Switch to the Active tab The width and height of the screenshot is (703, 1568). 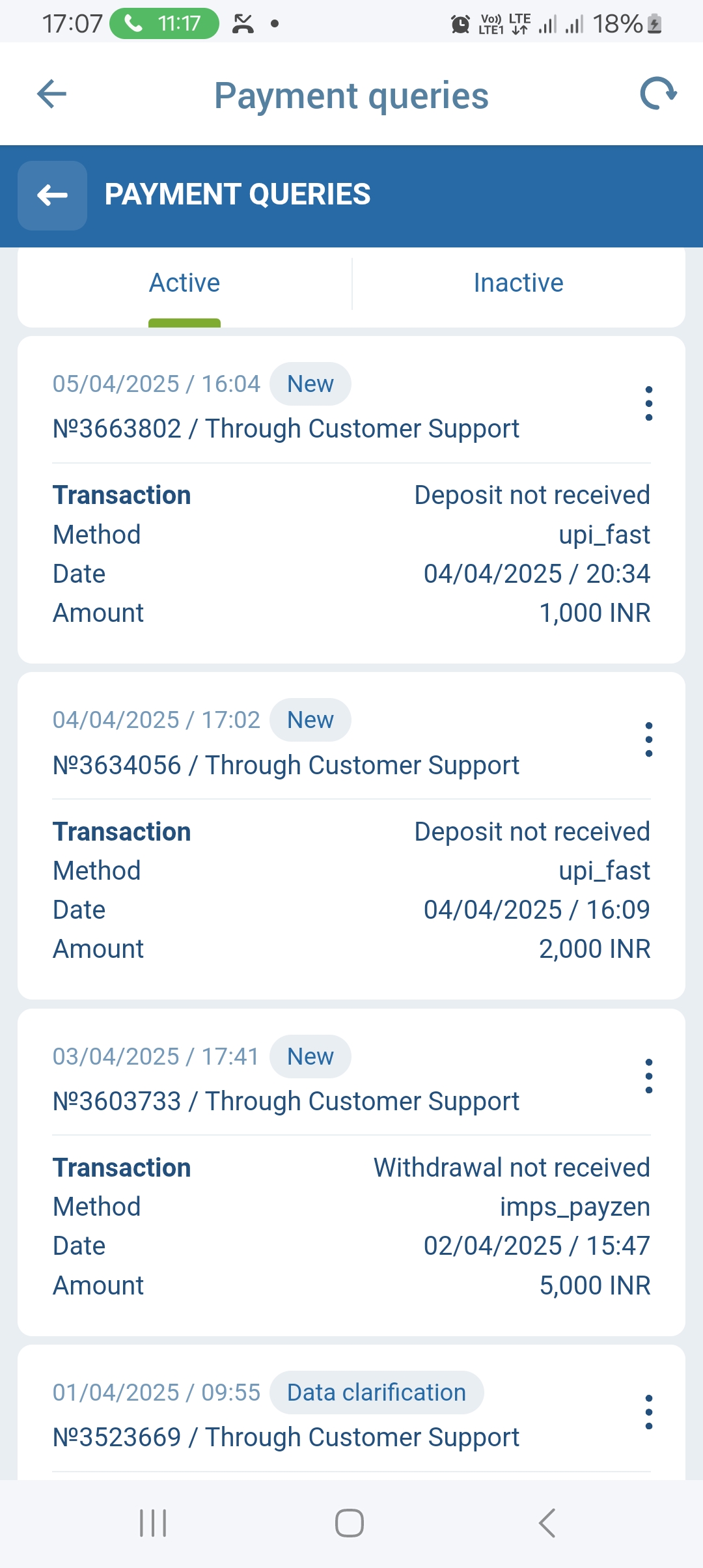click(185, 283)
